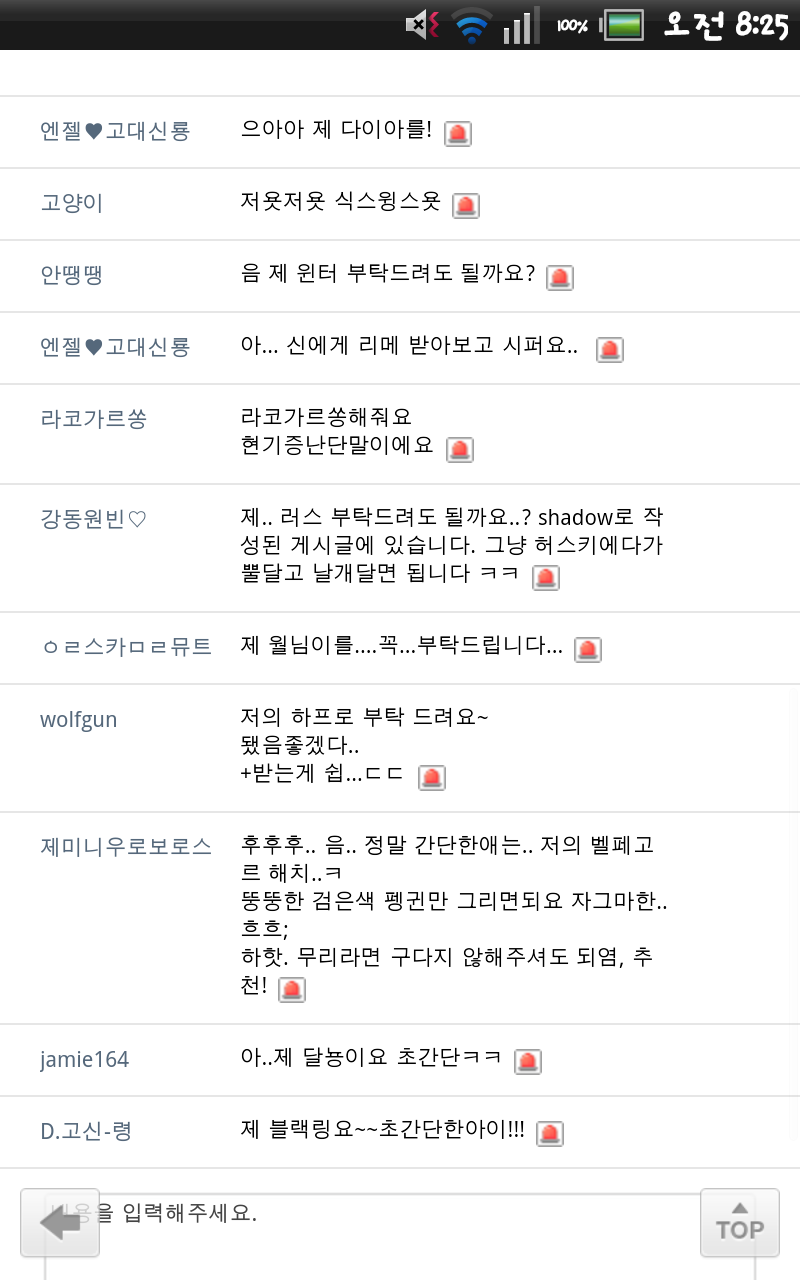Open wolfgun's profile name
The width and height of the screenshot is (800, 1280).
79,720
